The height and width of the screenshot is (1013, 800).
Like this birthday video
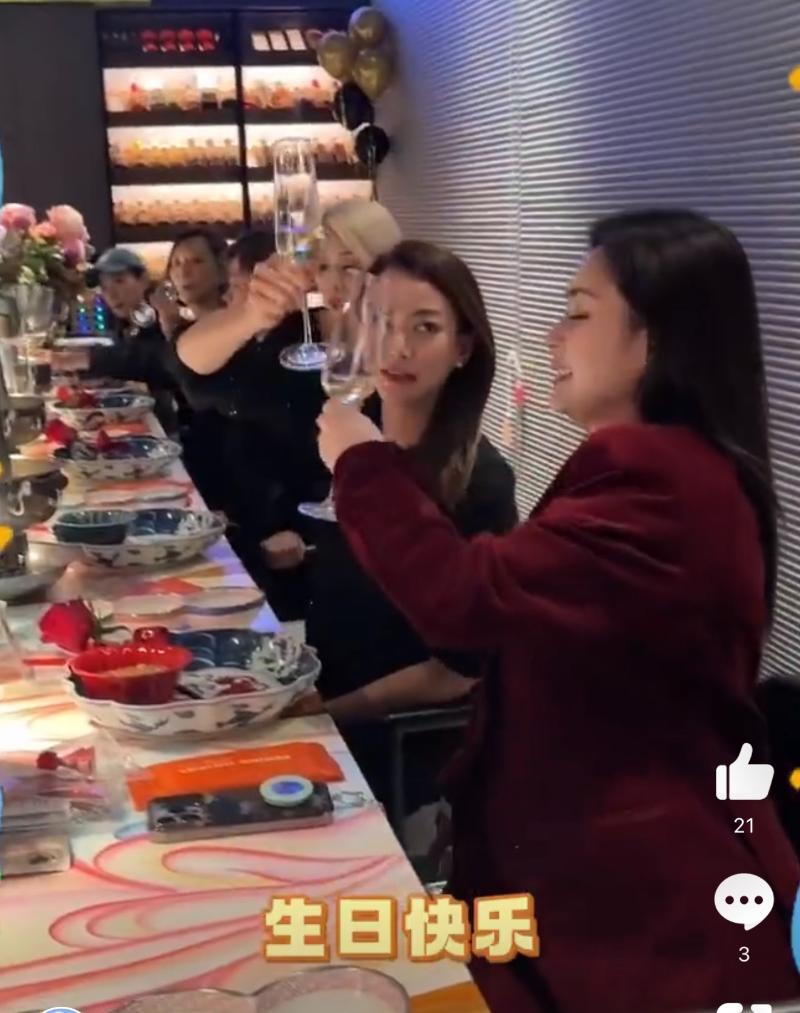744,774
